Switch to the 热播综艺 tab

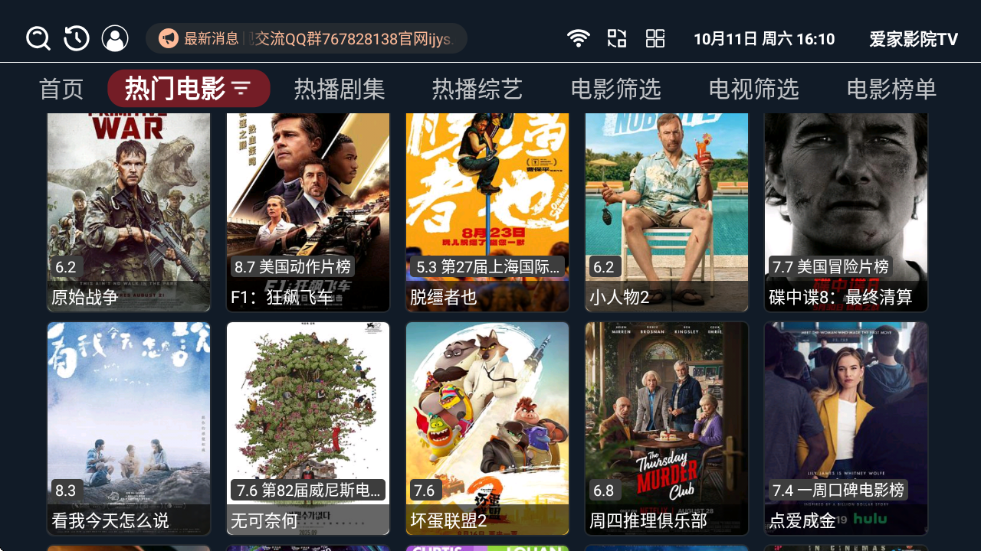click(x=477, y=89)
